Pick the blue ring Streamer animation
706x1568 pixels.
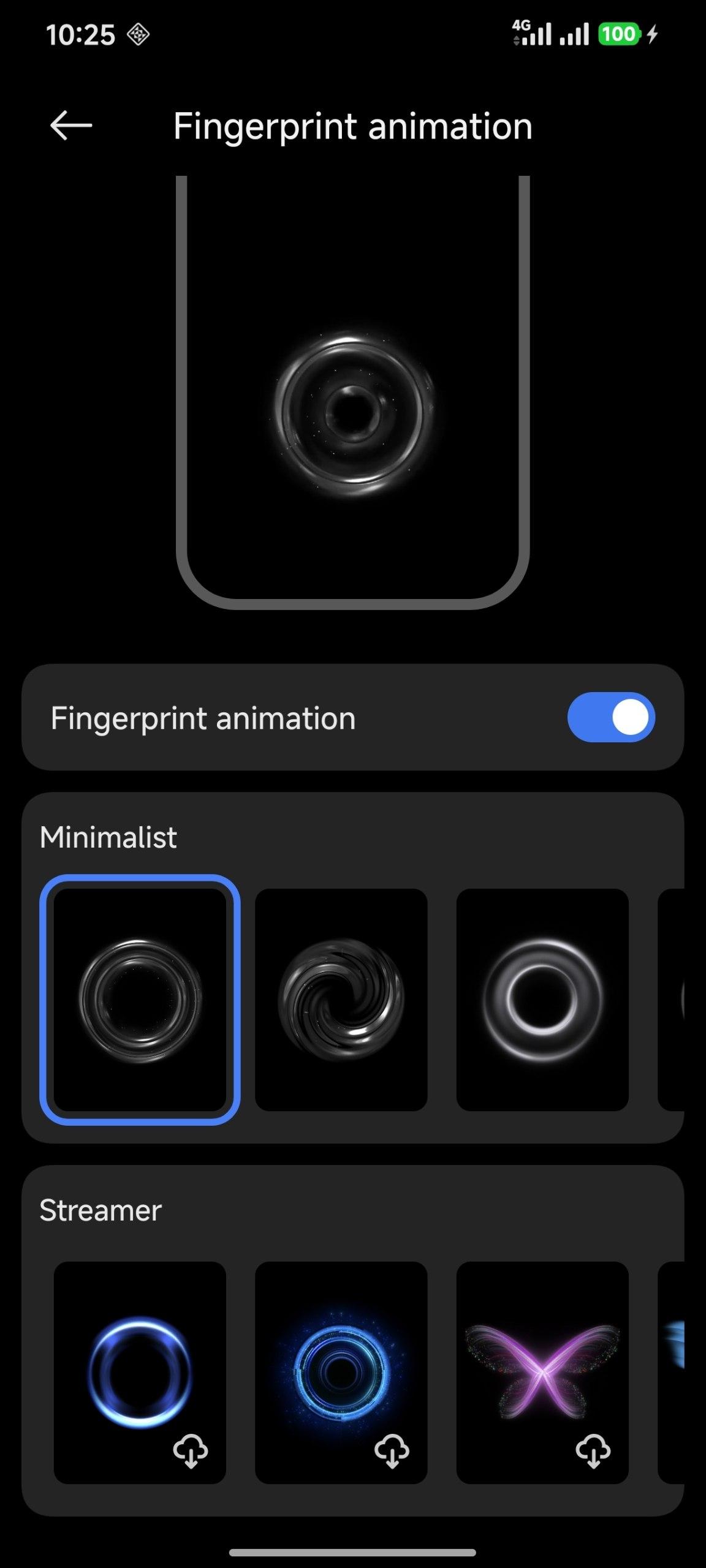pos(140,1372)
